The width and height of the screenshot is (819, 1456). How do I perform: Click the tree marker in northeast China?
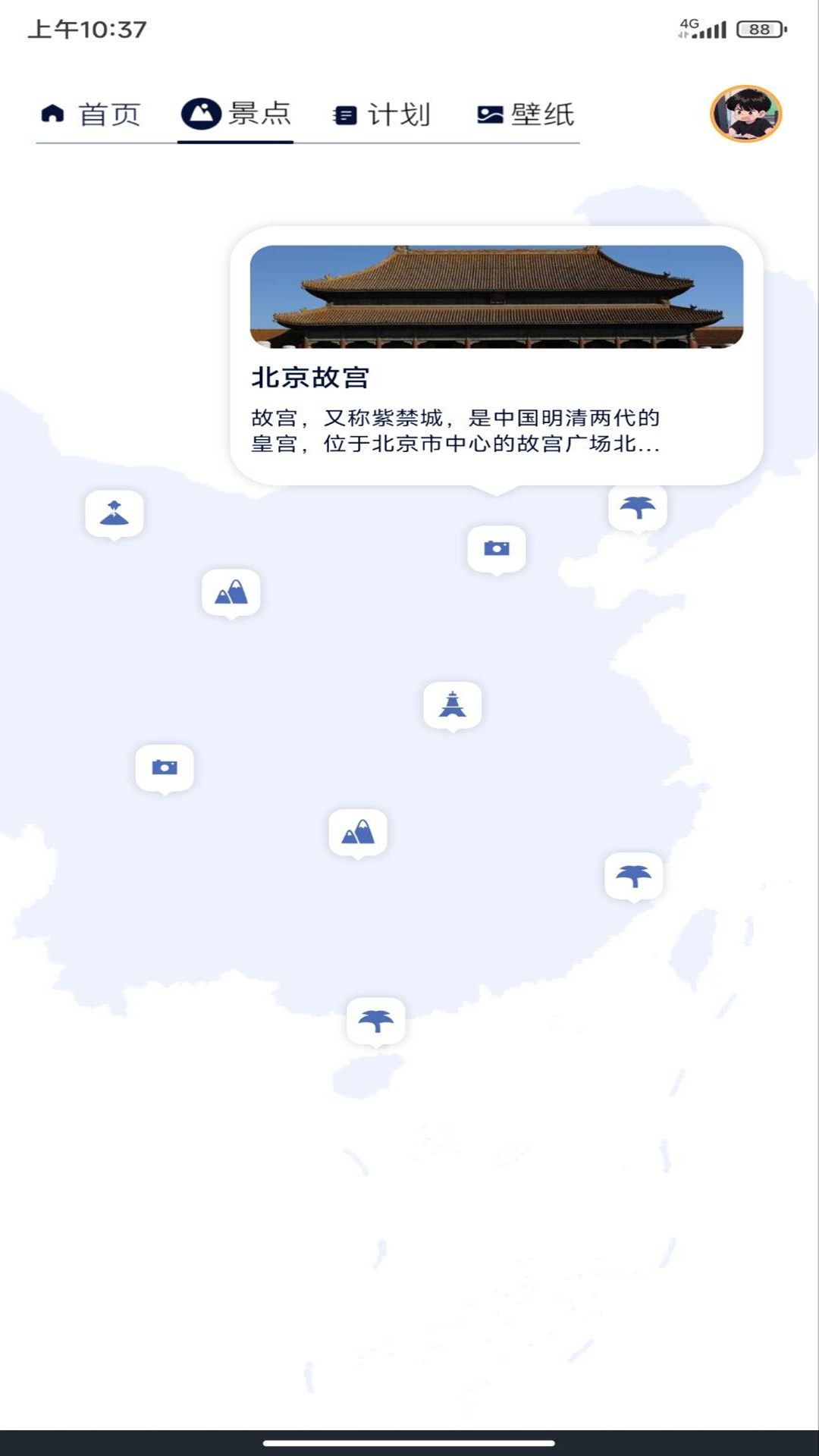click(x=638, y=507)
